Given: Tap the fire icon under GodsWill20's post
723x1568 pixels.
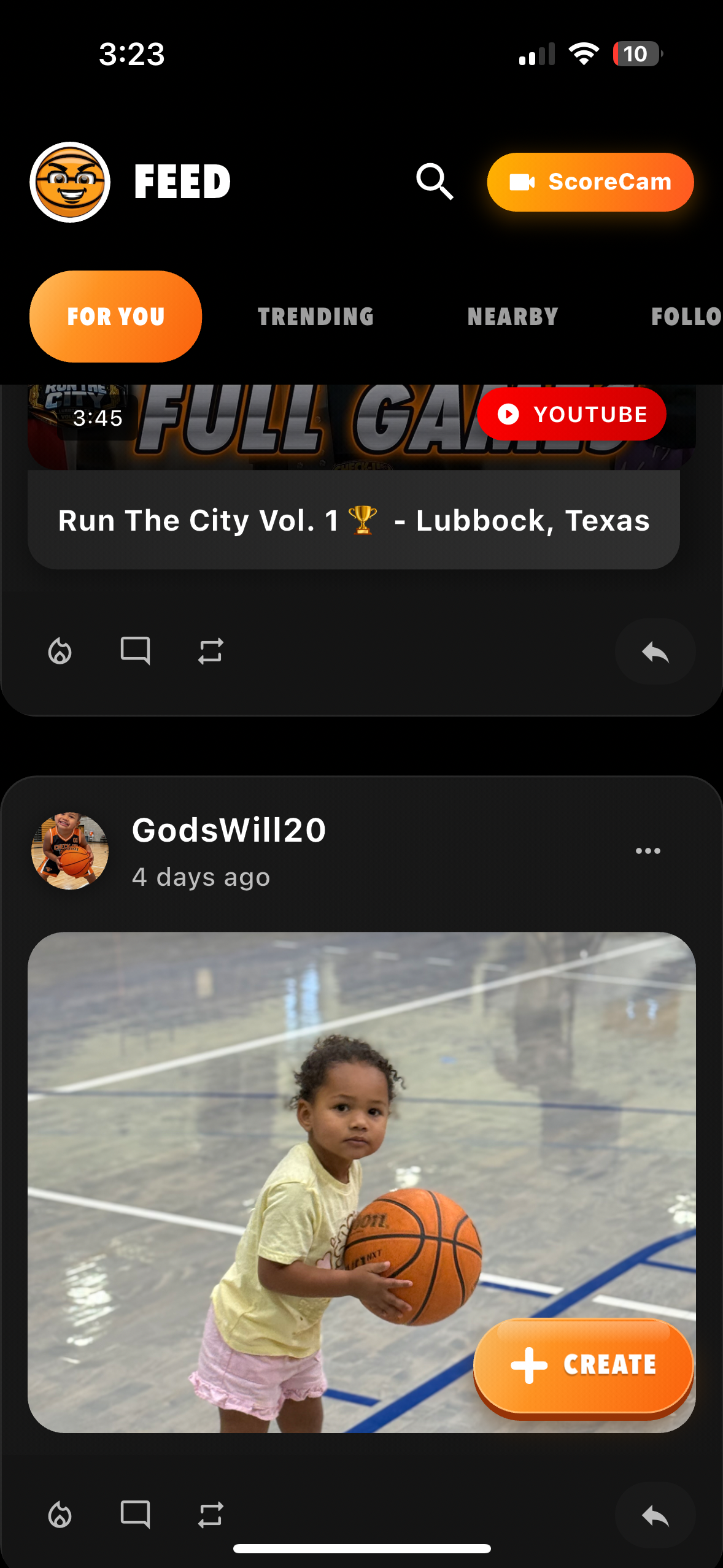Looking at the screenshot, I should (60, 1515).
